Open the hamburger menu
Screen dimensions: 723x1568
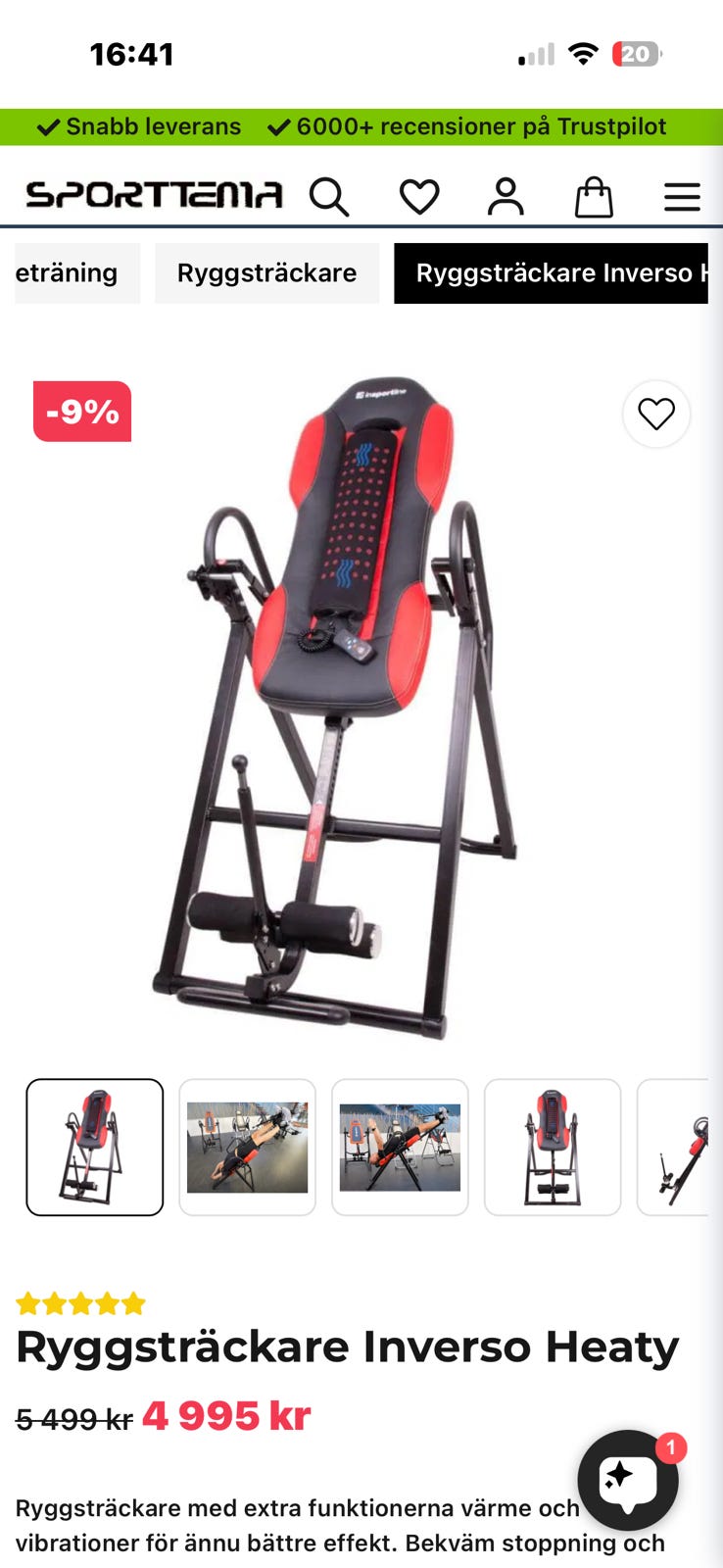click(x=682, y=197)
